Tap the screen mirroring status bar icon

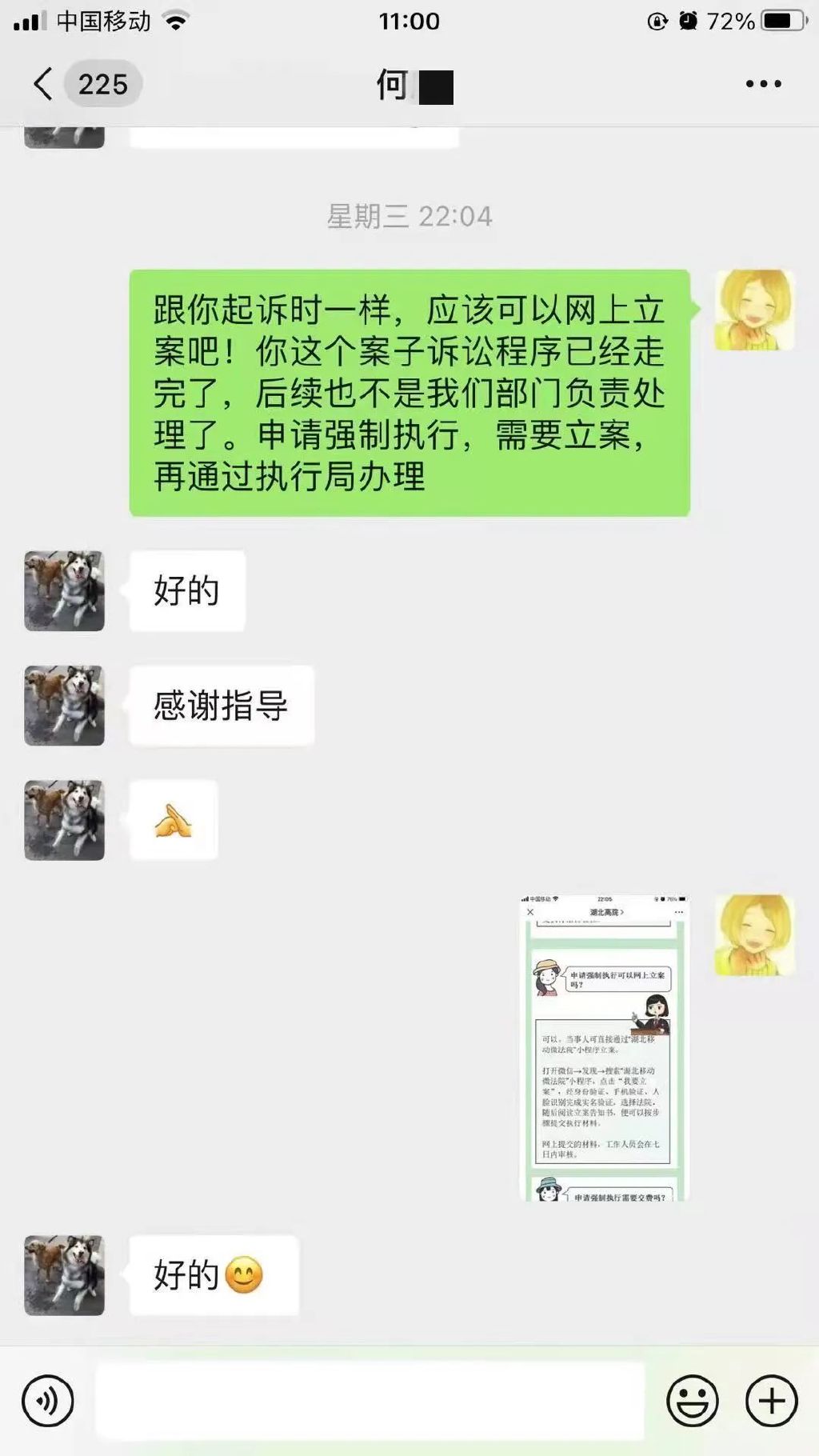656,21
